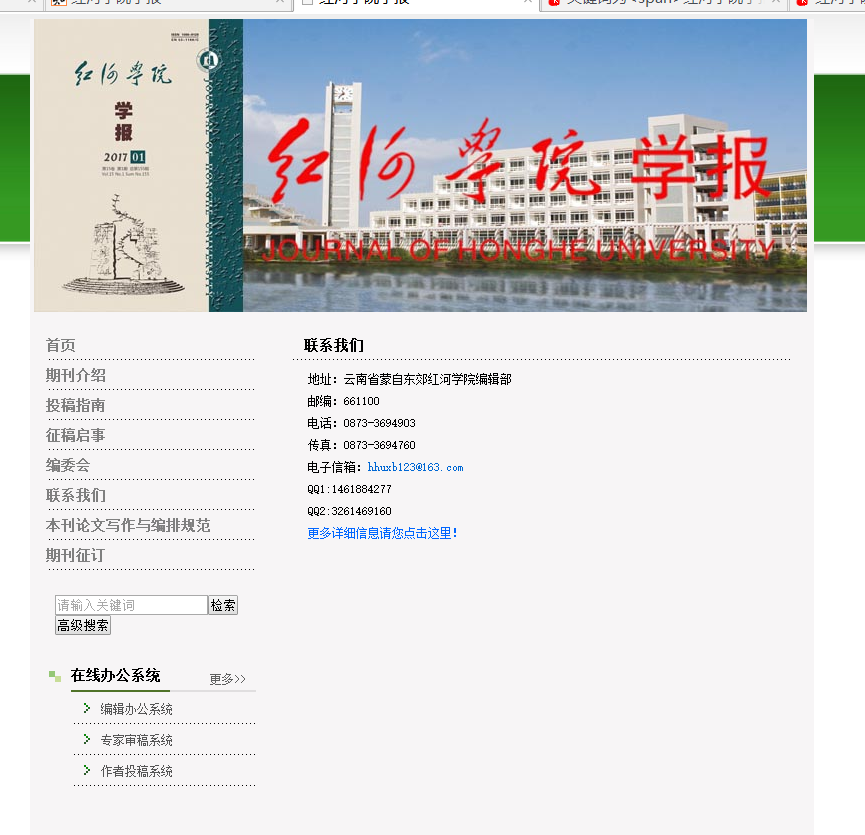Tap the hhuxb123@163.com email link
This screenshot has width=865, height=835.
point(415,467)
